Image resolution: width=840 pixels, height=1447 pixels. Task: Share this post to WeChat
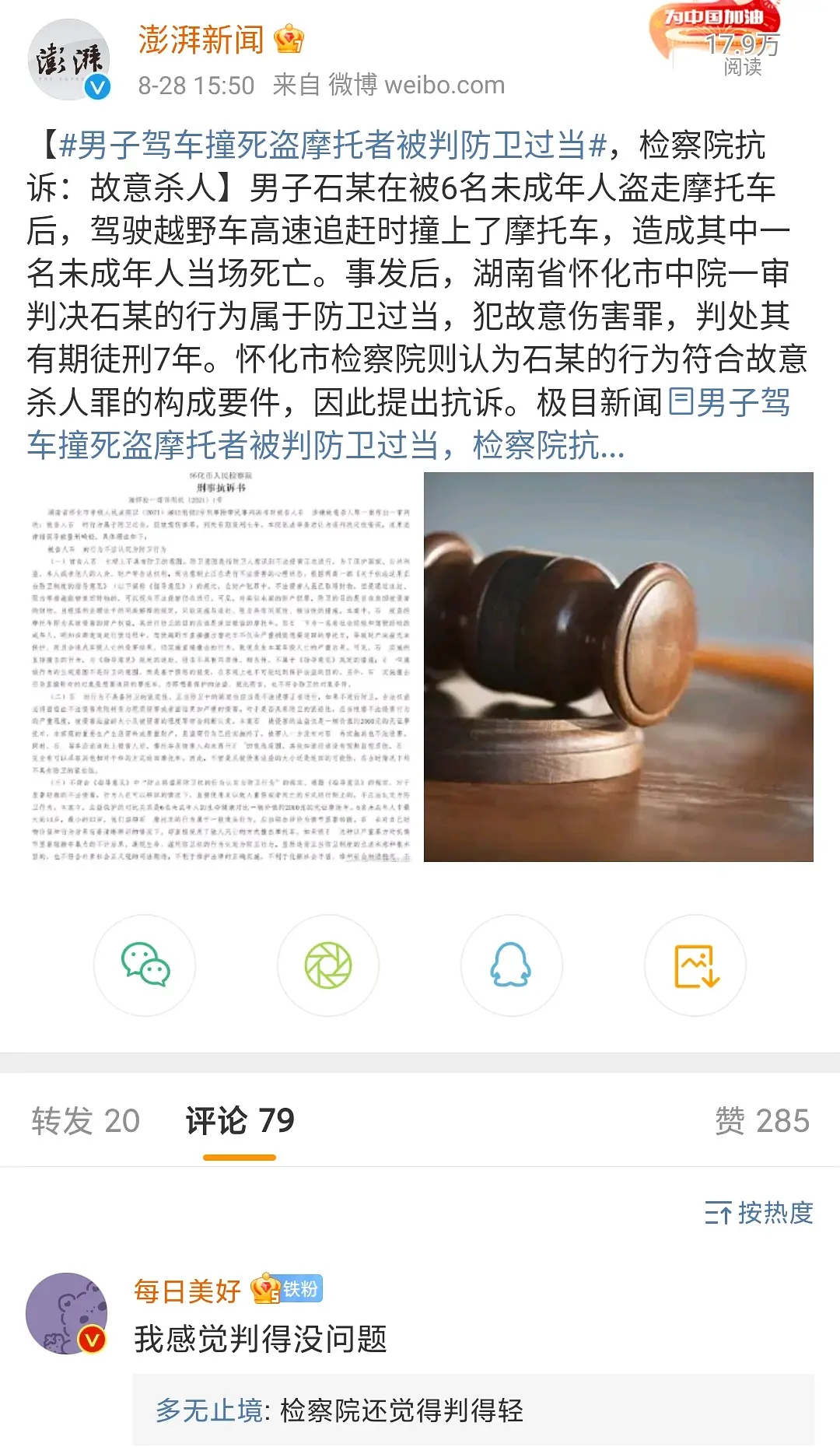(x=145, y=965)
